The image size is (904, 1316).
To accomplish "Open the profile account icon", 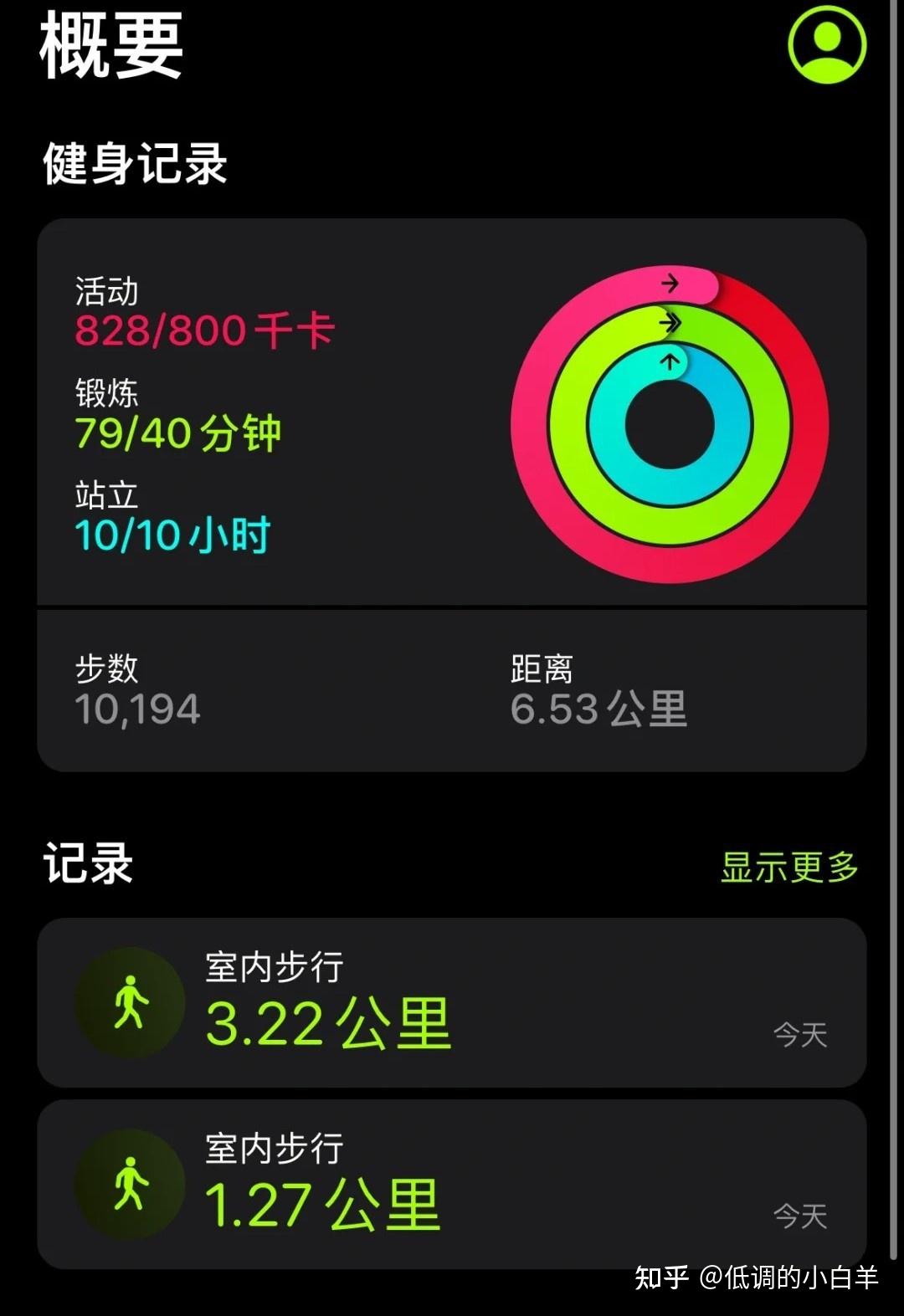I will pyautogui.click(x=826, y=44).
